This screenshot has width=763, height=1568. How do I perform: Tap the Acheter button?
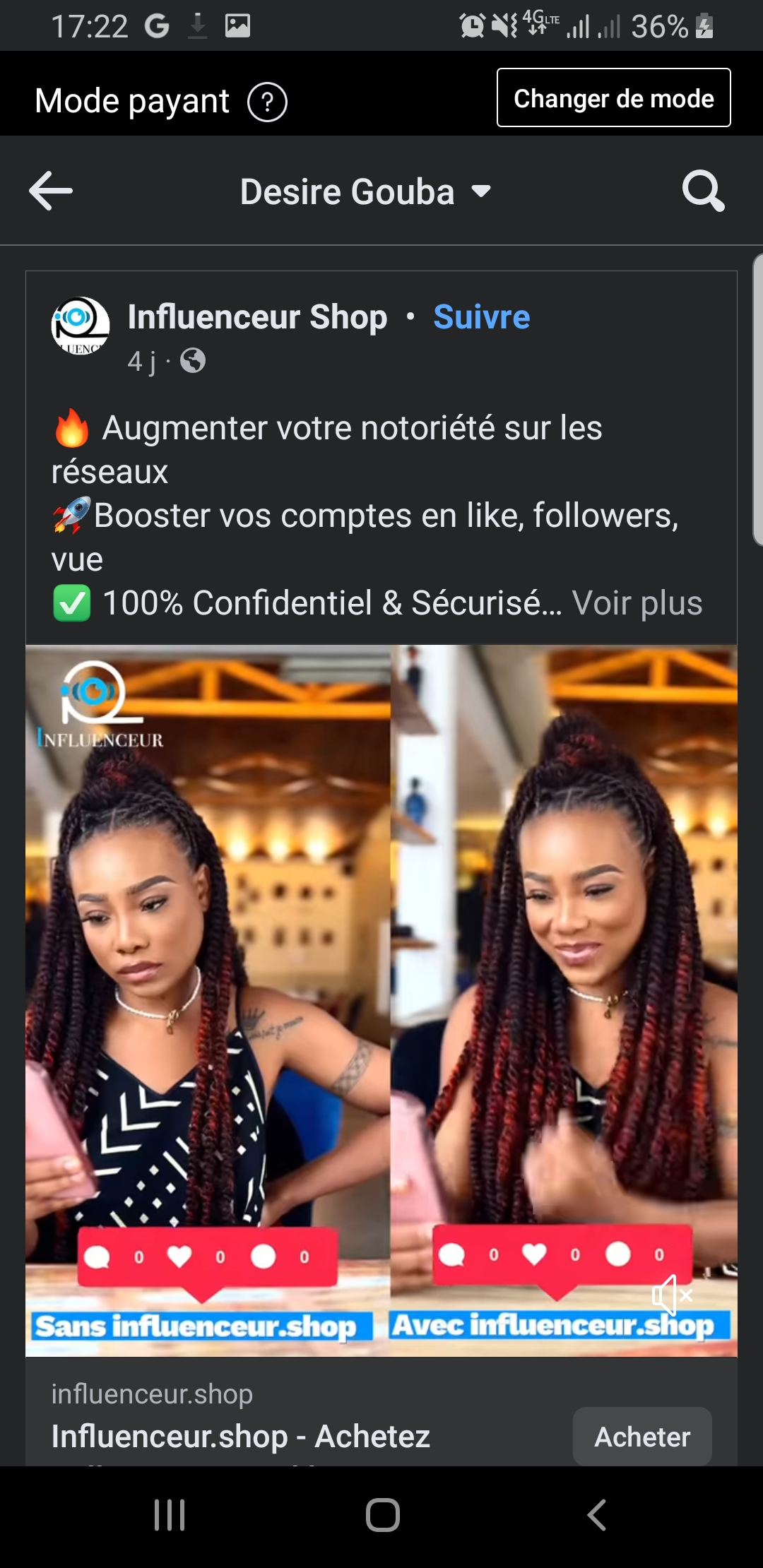click(x=641, y=1437)
